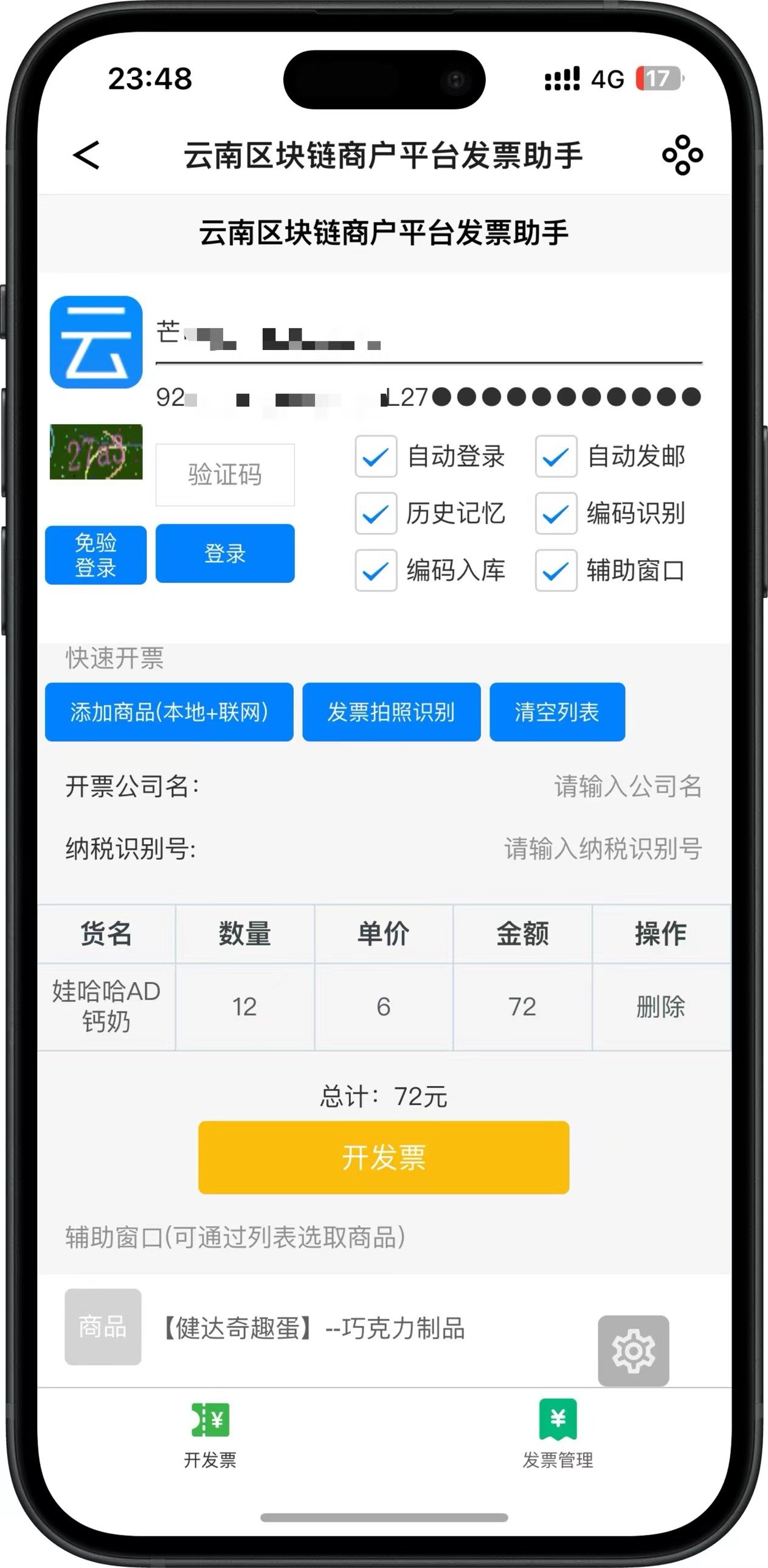768x1568 pixels.
Task: Open 发票拍照识别
Action: (x=391, y=712)
